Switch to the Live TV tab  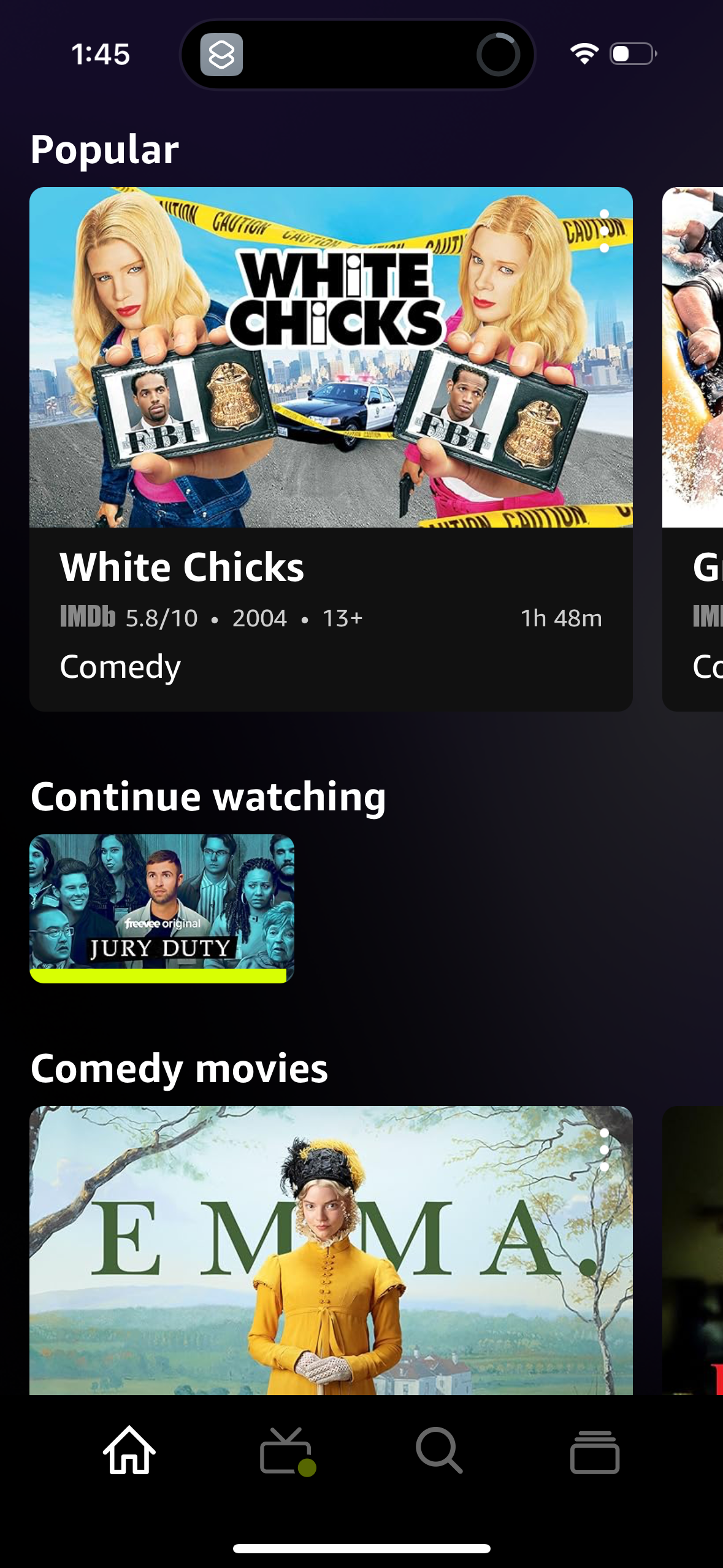(286, 1451)
